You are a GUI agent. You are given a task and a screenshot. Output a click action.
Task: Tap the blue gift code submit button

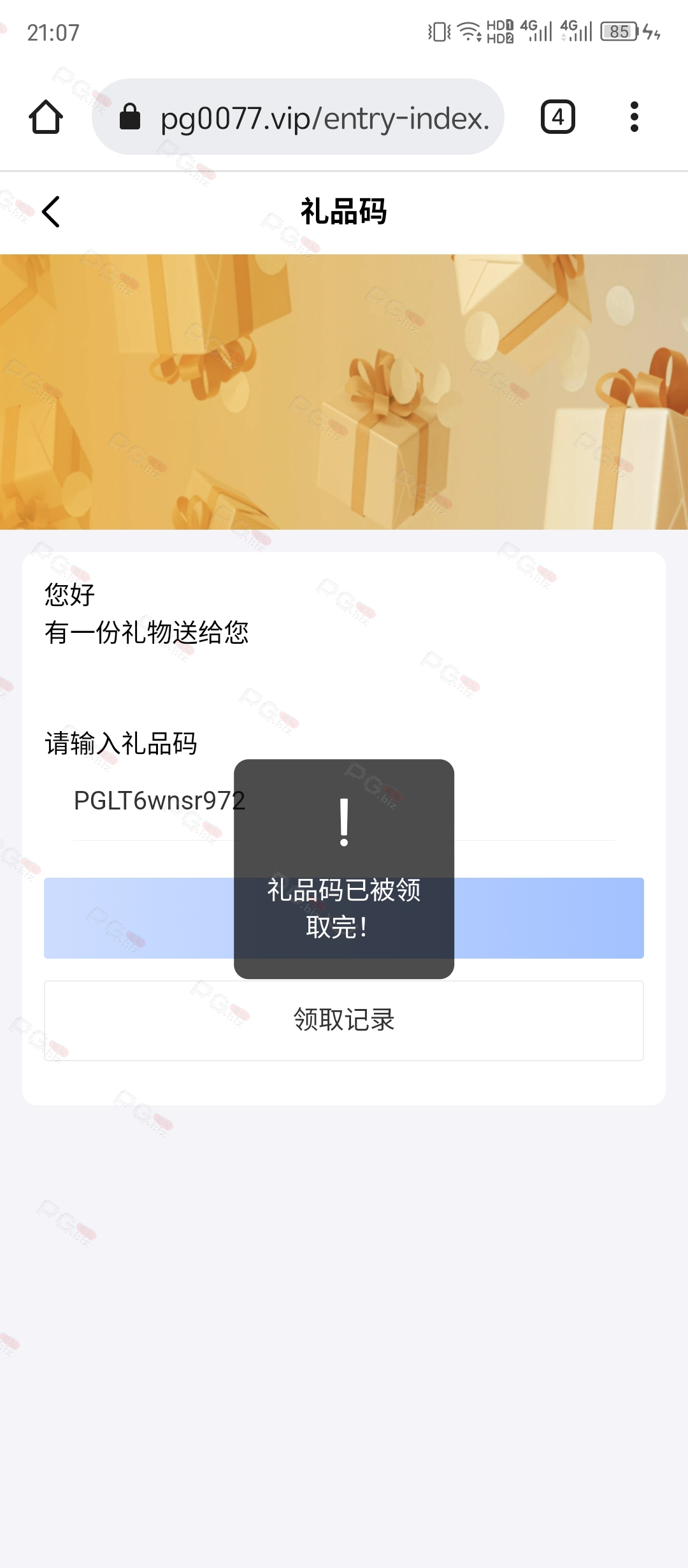click(x=344, y=918)
